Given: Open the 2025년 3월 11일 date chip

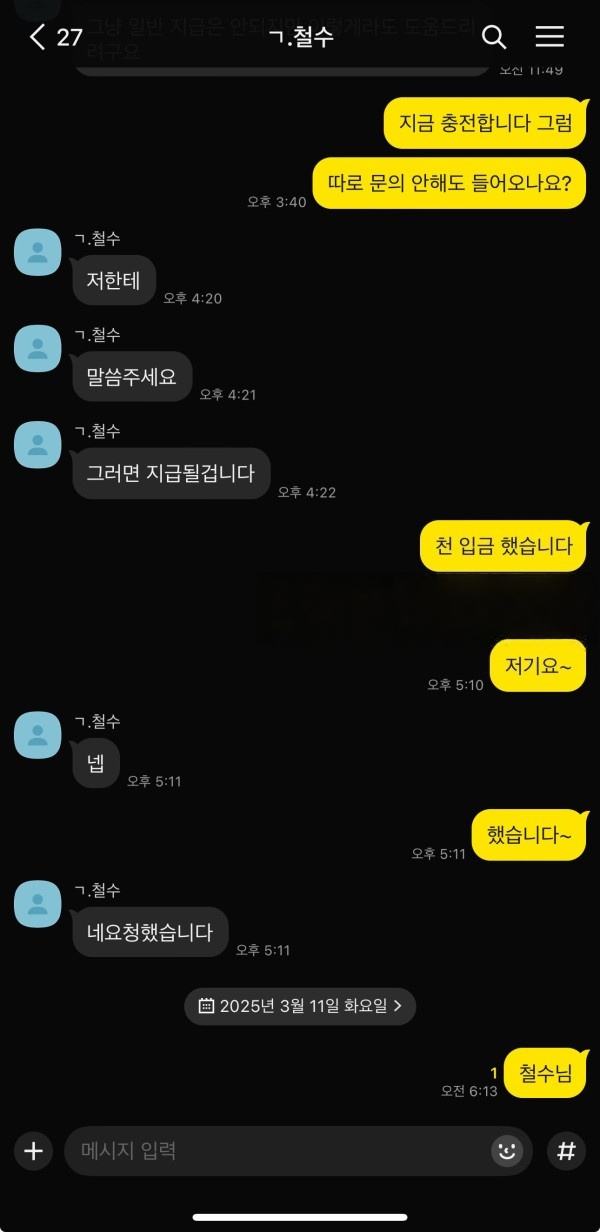Looking at the screenshot, I should 300,1006.
